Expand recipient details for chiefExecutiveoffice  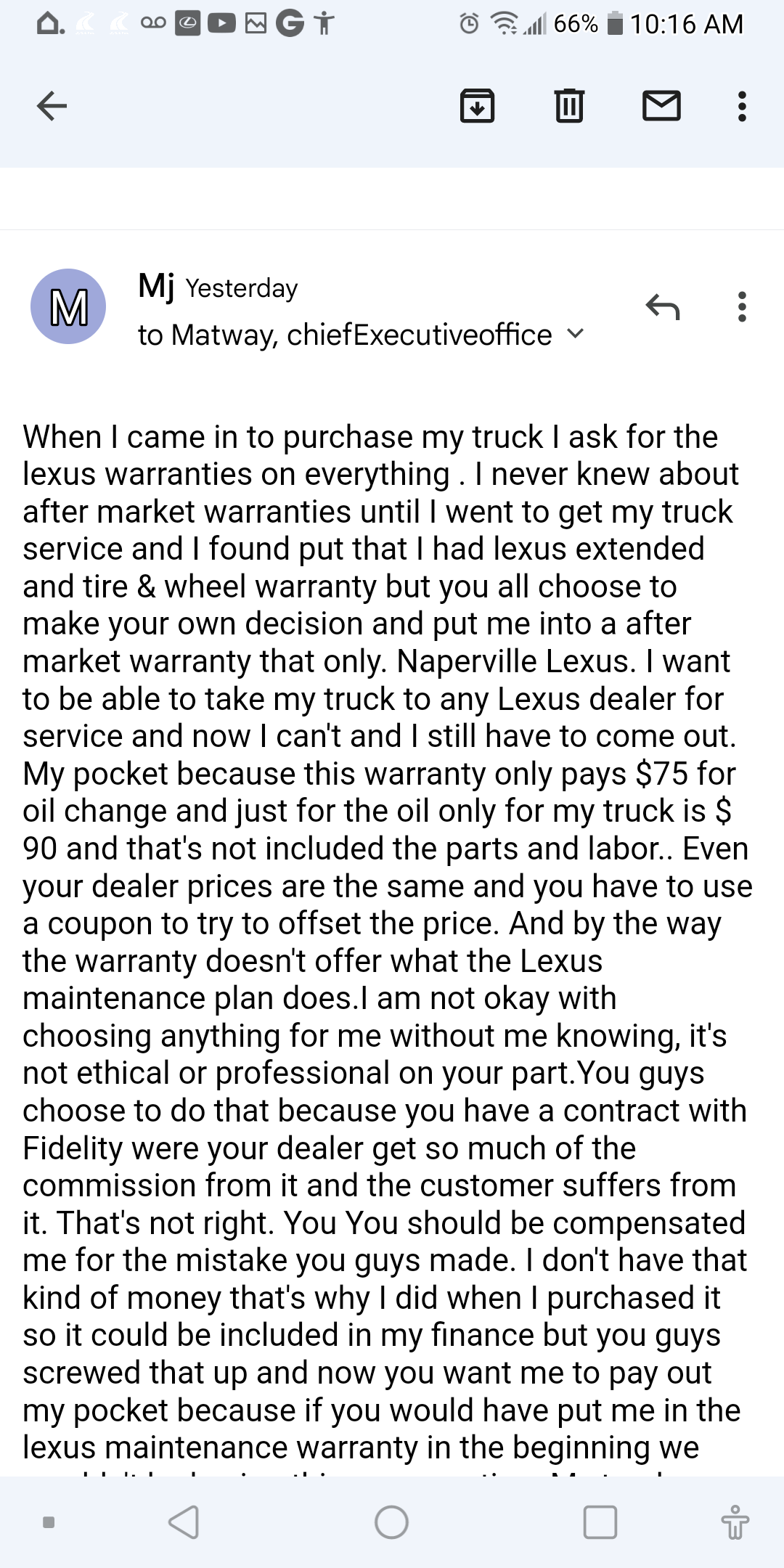pos(574,335)
